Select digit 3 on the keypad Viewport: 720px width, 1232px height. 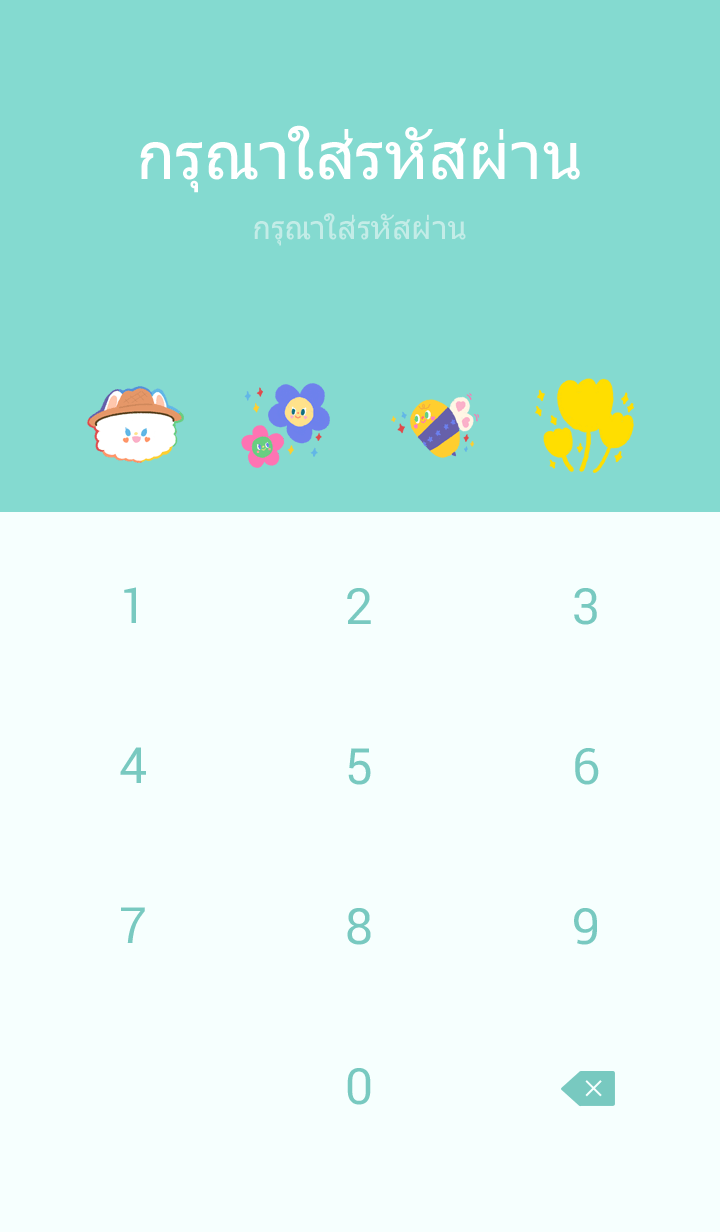click(586, 607)
